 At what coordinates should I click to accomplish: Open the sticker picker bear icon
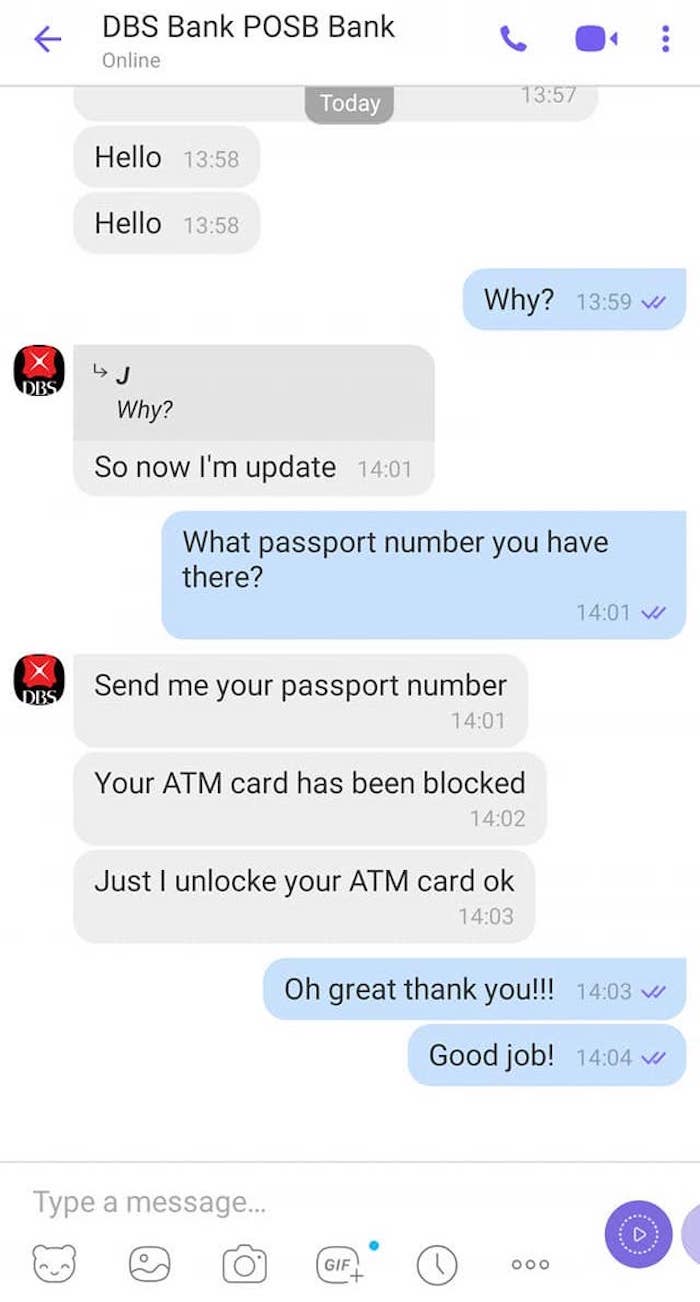point(54,1265)
